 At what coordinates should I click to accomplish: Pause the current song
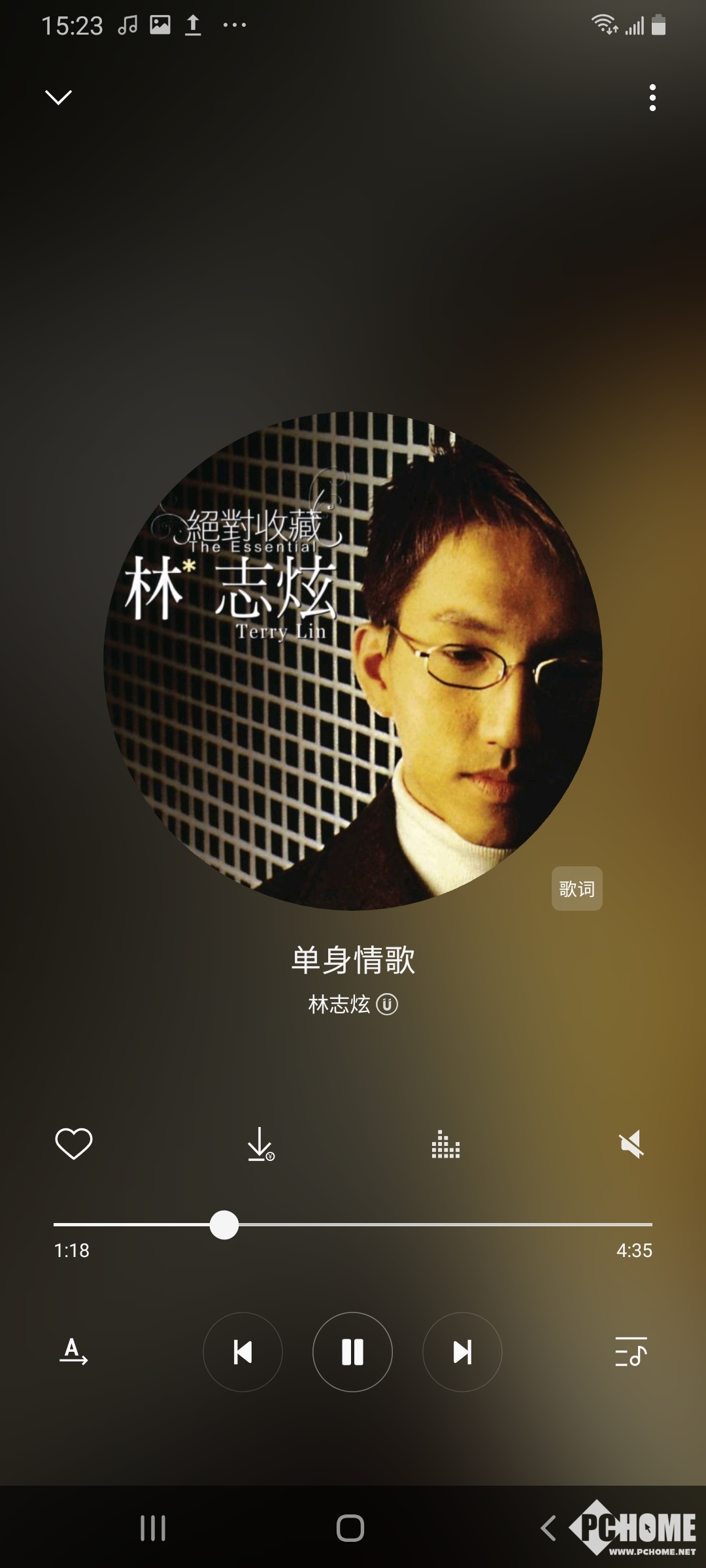[352, 1352]
